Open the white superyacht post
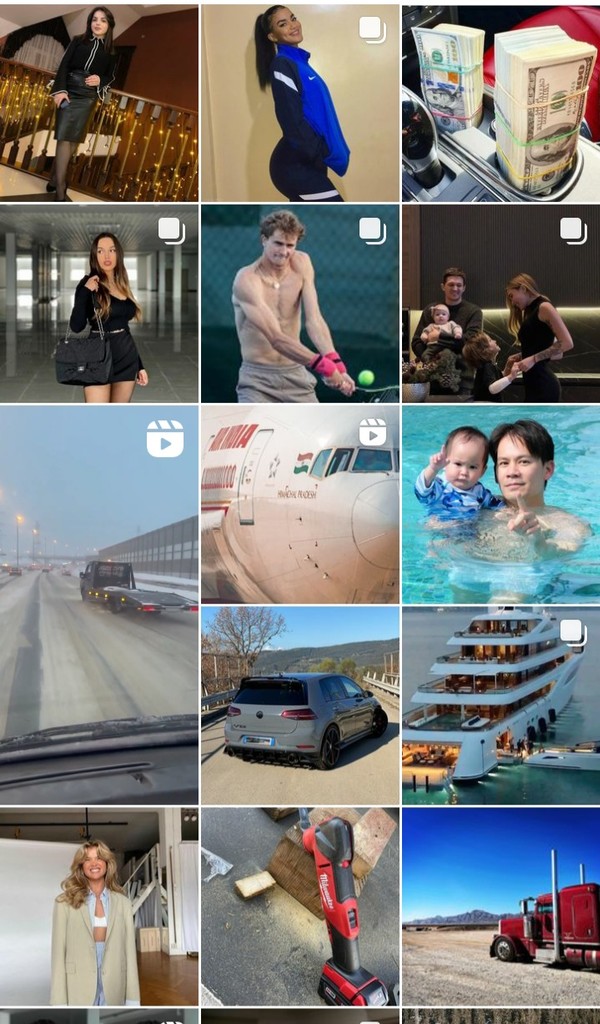This screenshot has height=1024, width=600. coord(500,705)
